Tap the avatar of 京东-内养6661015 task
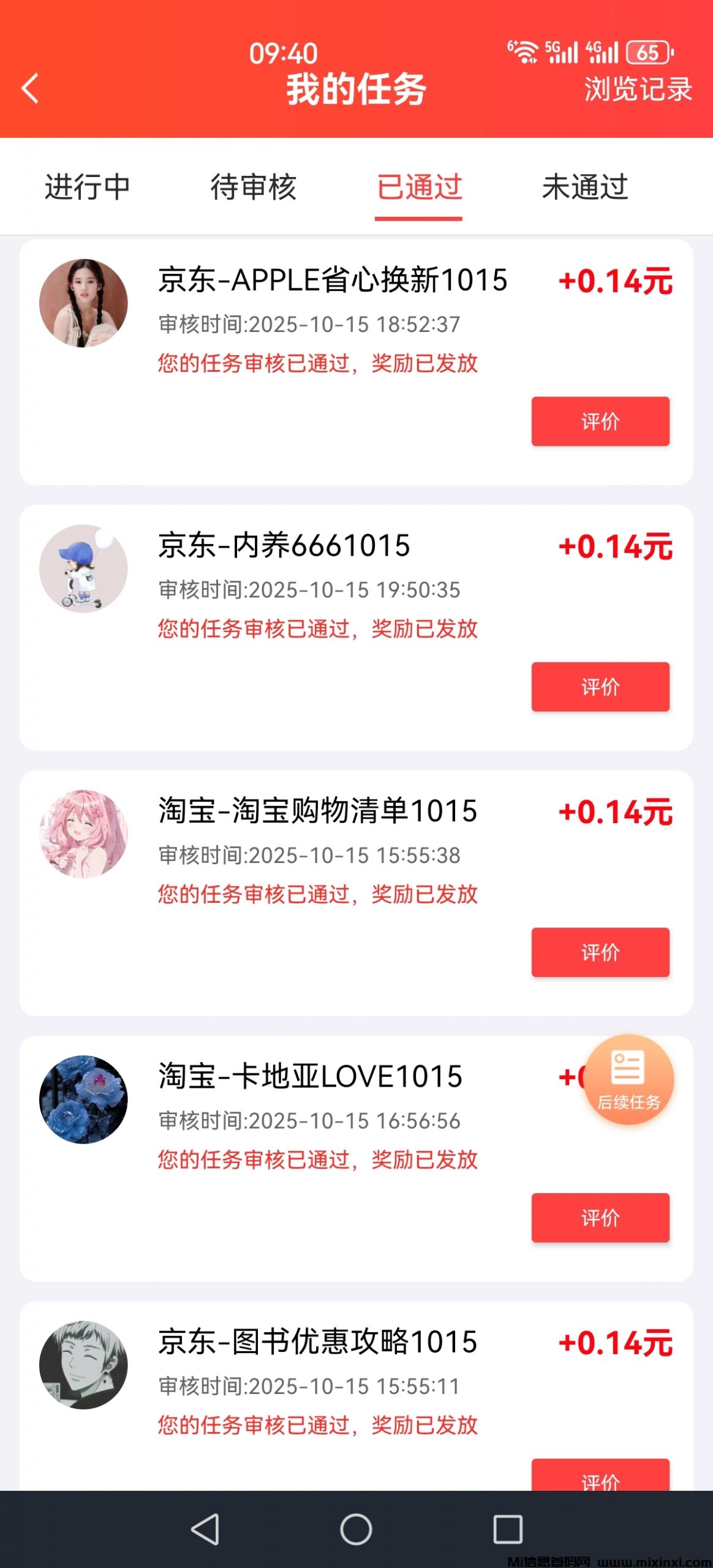Image resolution: width=713 pixels, height=1568 pixels. click(x=84, y=568)
